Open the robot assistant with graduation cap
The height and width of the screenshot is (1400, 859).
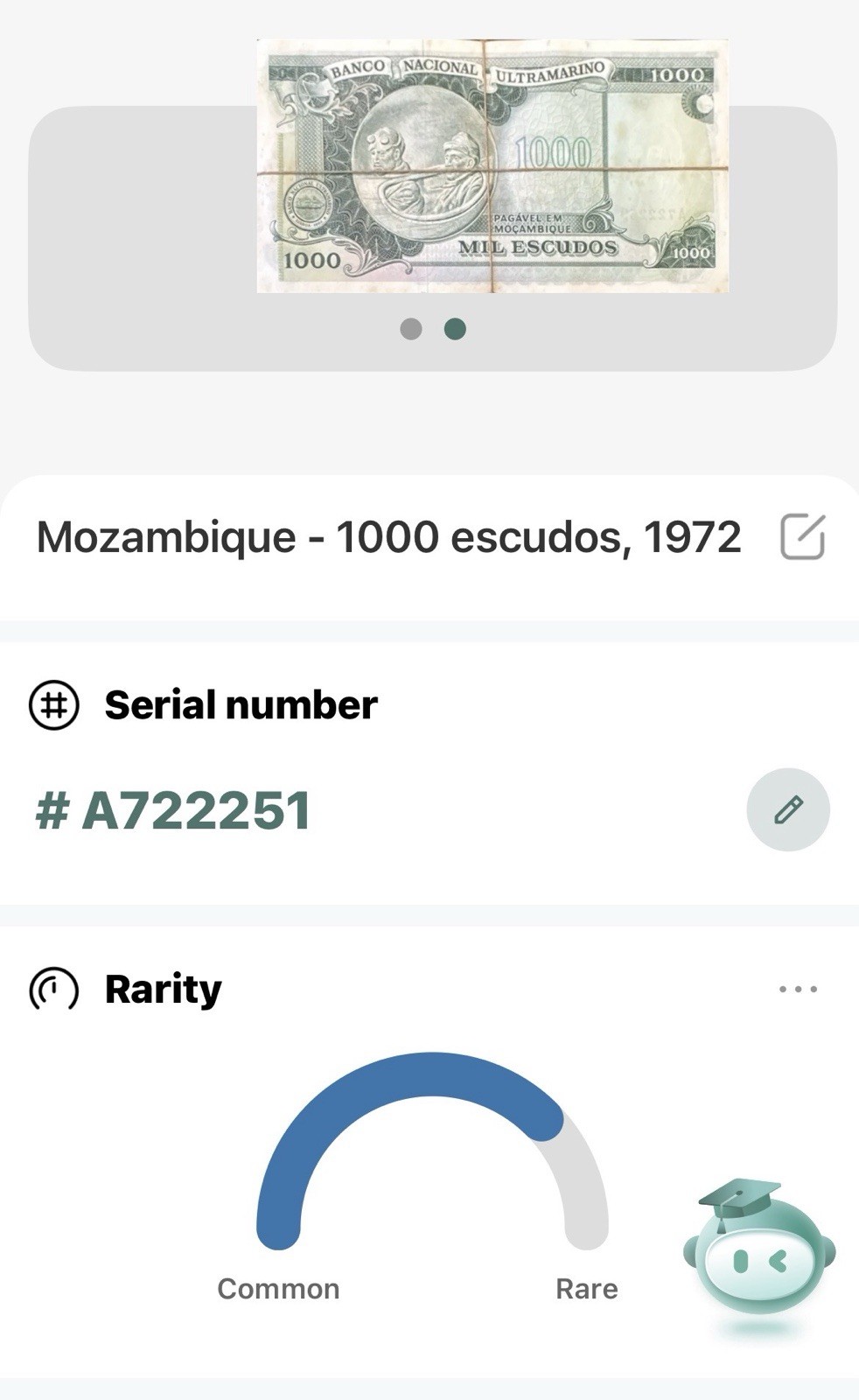(759, 1253)
